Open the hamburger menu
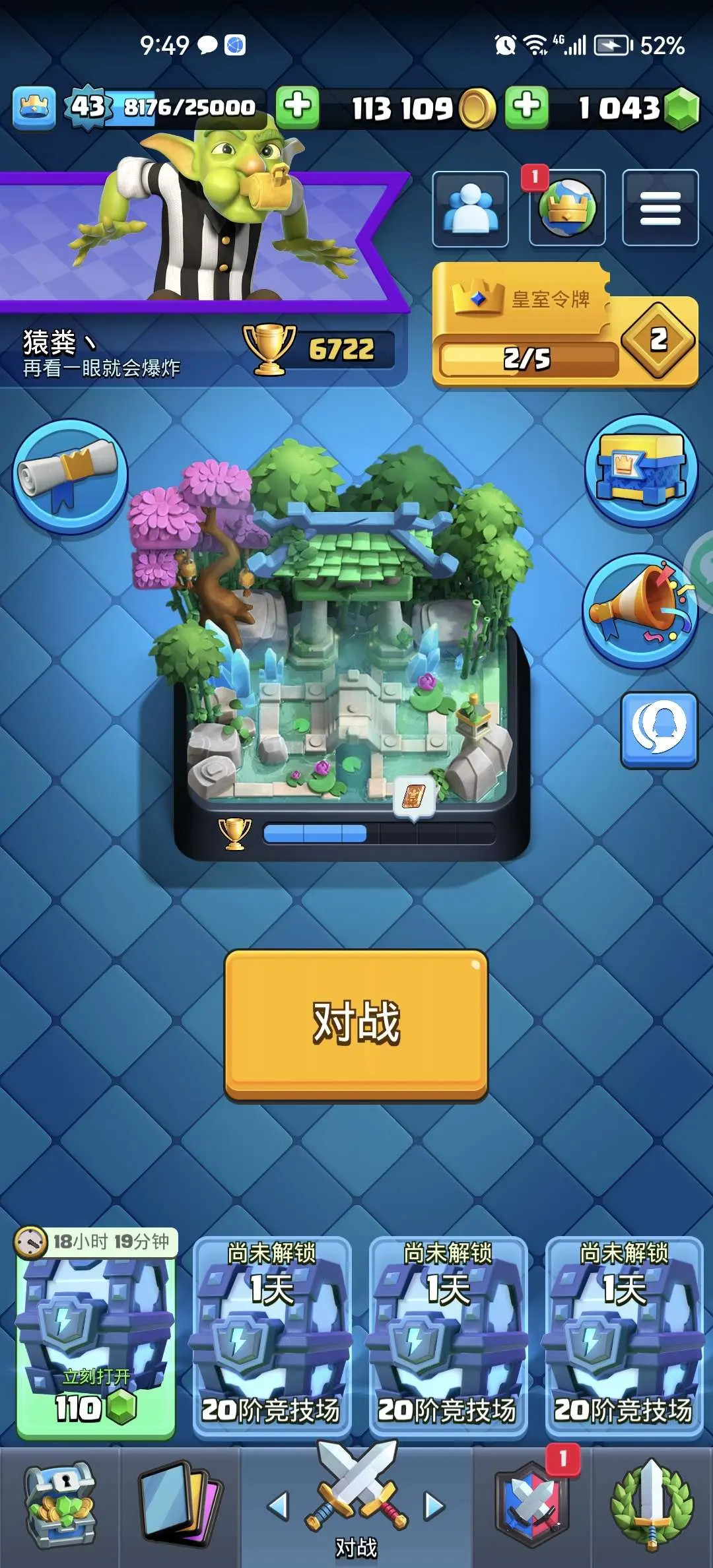713x1568 pixels. 660,209
